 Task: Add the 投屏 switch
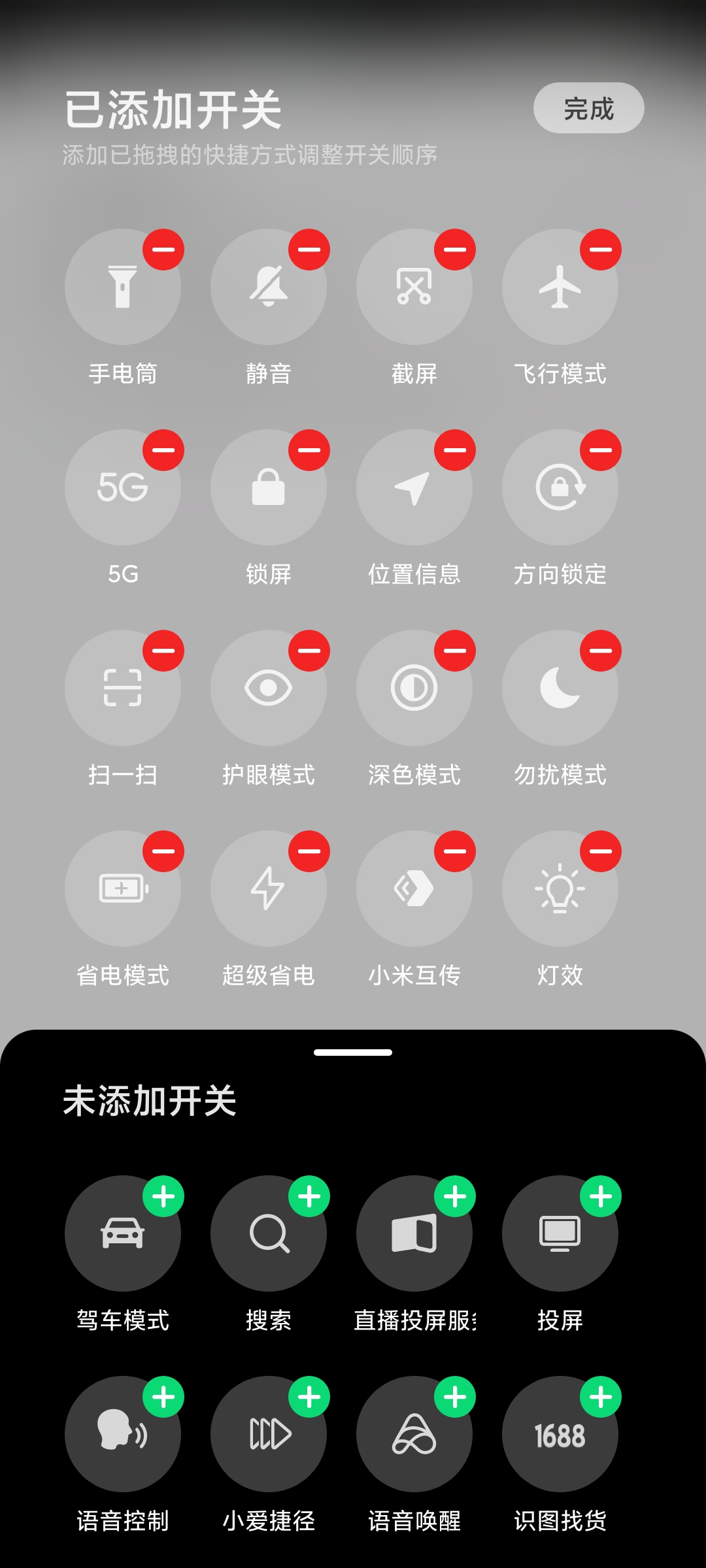click(601, 1196)
